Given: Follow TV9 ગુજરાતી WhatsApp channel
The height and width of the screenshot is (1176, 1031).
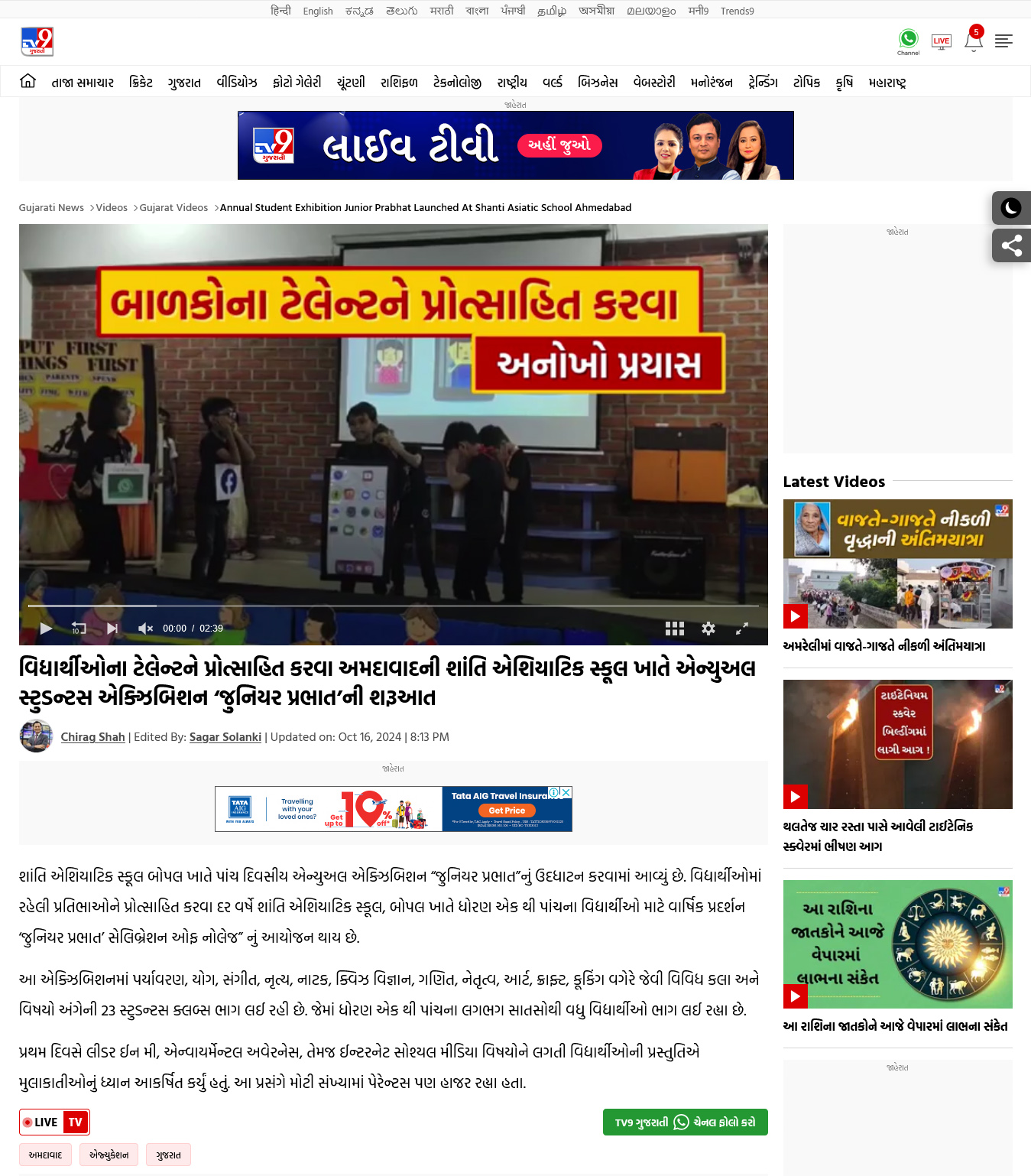Looking at the screenshot, I should tap(685, 1122).
